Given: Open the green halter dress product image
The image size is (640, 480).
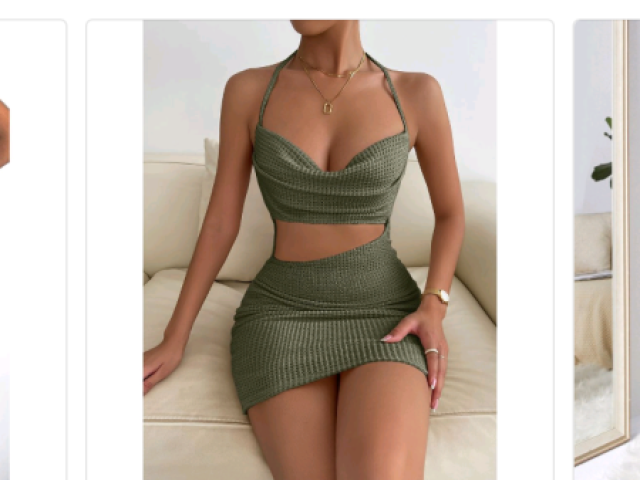Looking at the screenshot, I should [x=320, y=250].
